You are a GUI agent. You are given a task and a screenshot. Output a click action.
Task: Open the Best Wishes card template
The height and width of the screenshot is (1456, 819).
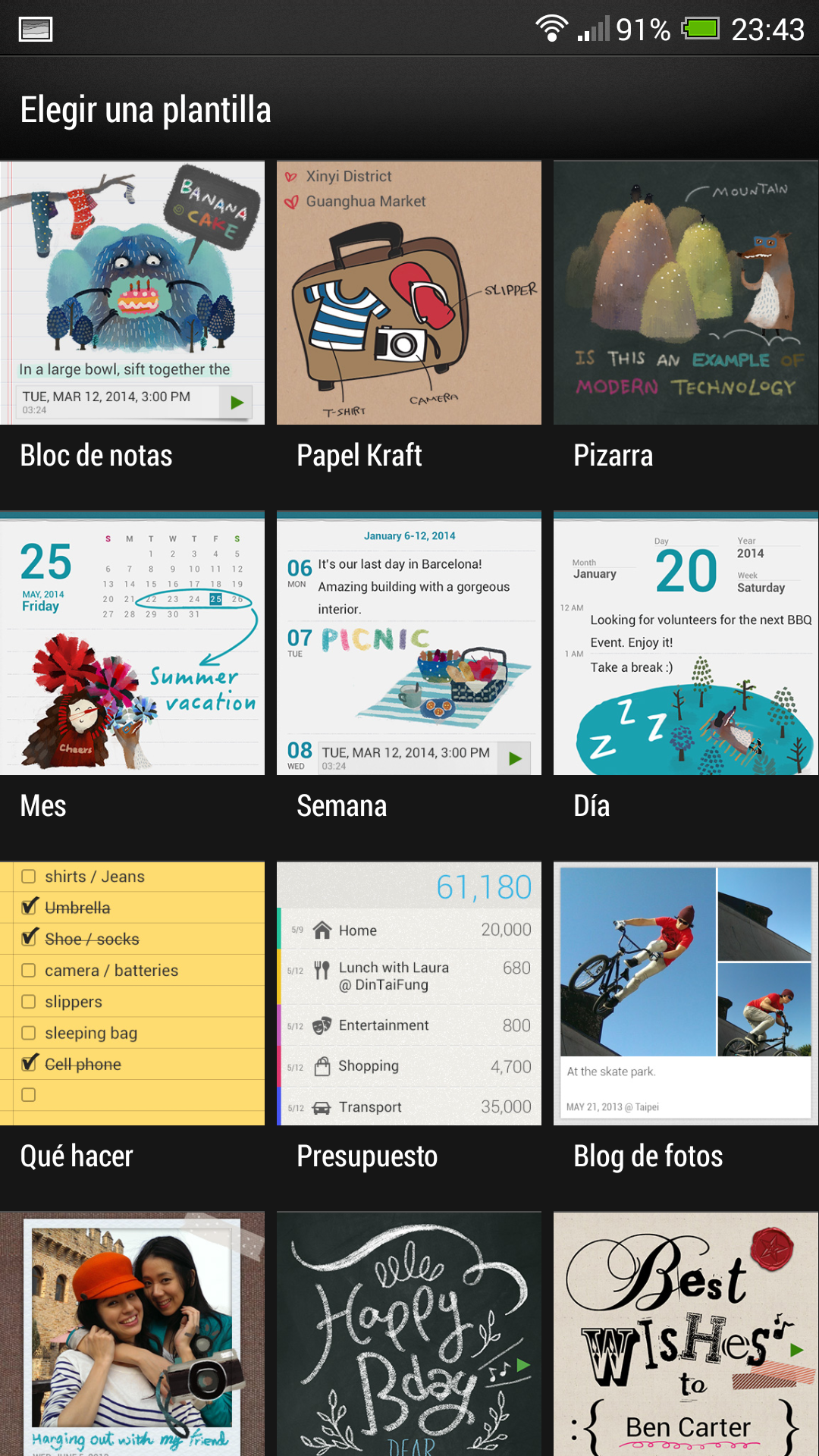[686, 1333]
